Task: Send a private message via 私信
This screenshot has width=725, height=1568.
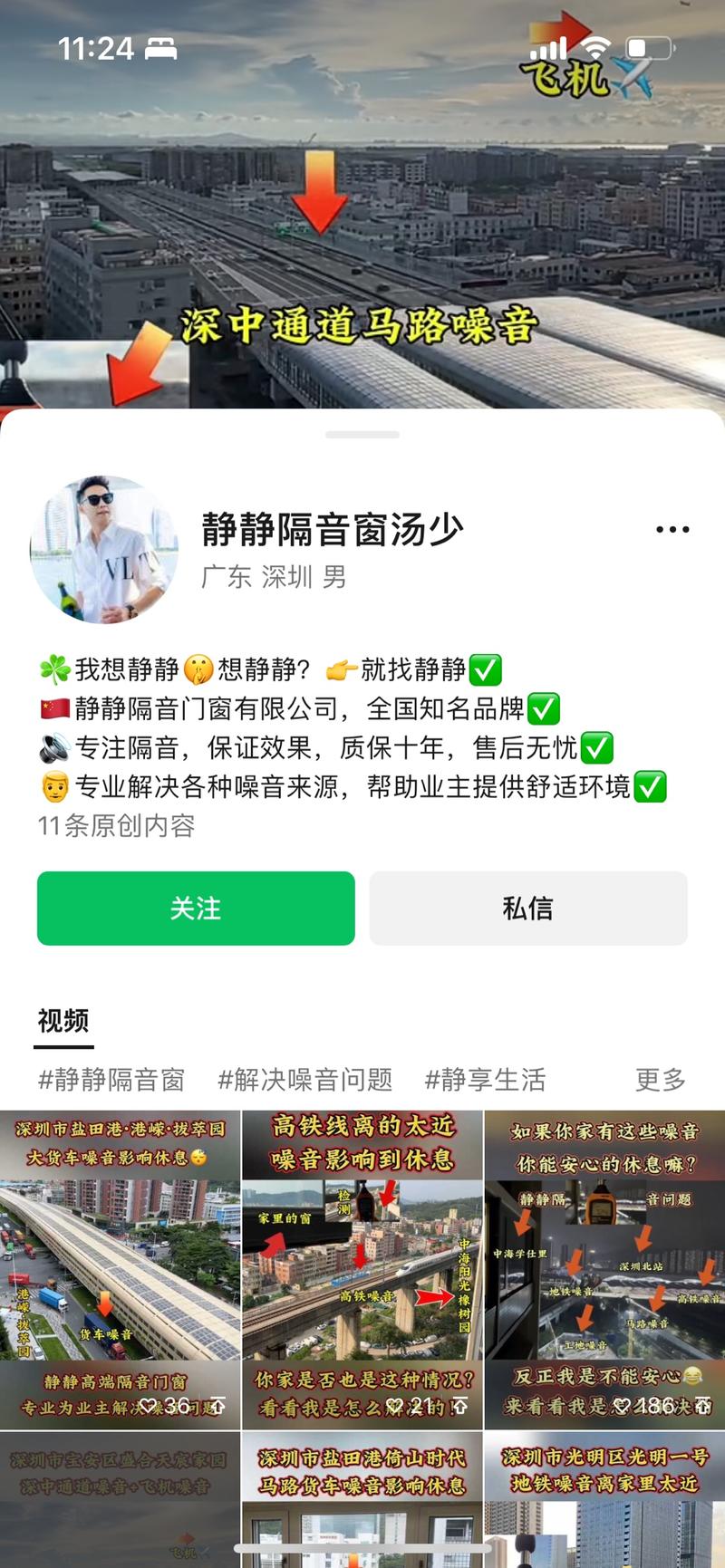Action: (x=527, y=909)
